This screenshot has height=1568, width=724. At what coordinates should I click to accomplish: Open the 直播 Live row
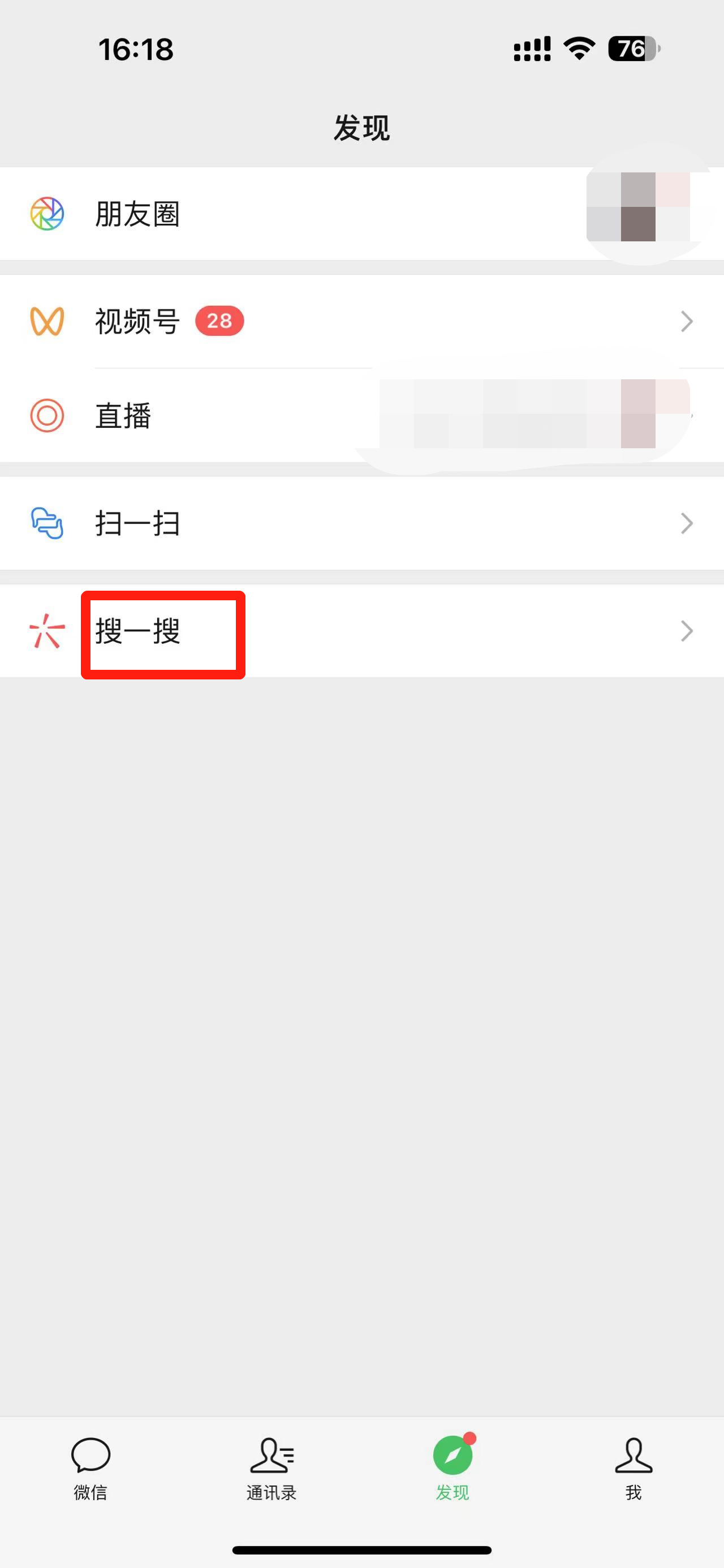361,415
